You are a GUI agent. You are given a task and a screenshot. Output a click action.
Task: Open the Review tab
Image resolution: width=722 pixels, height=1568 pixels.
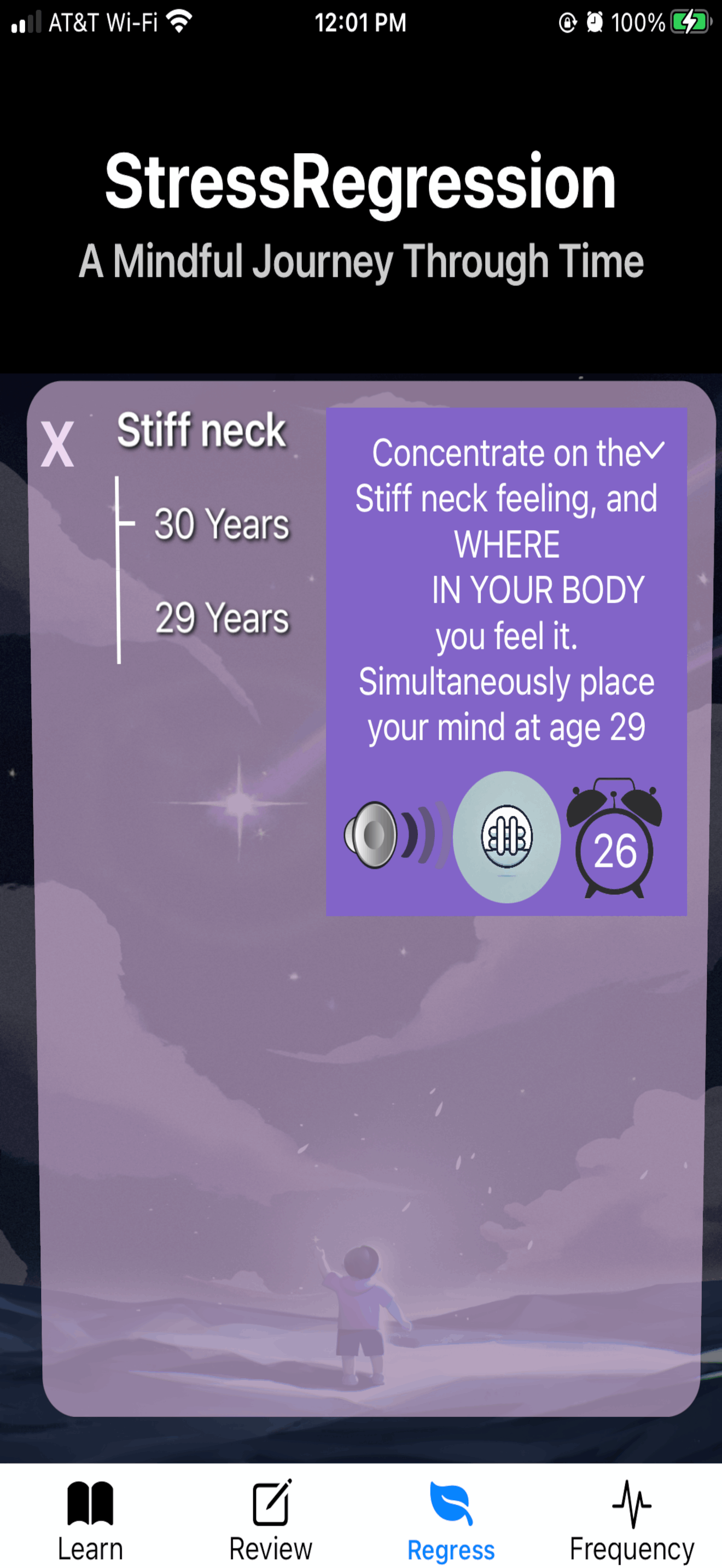(270, 1520)
